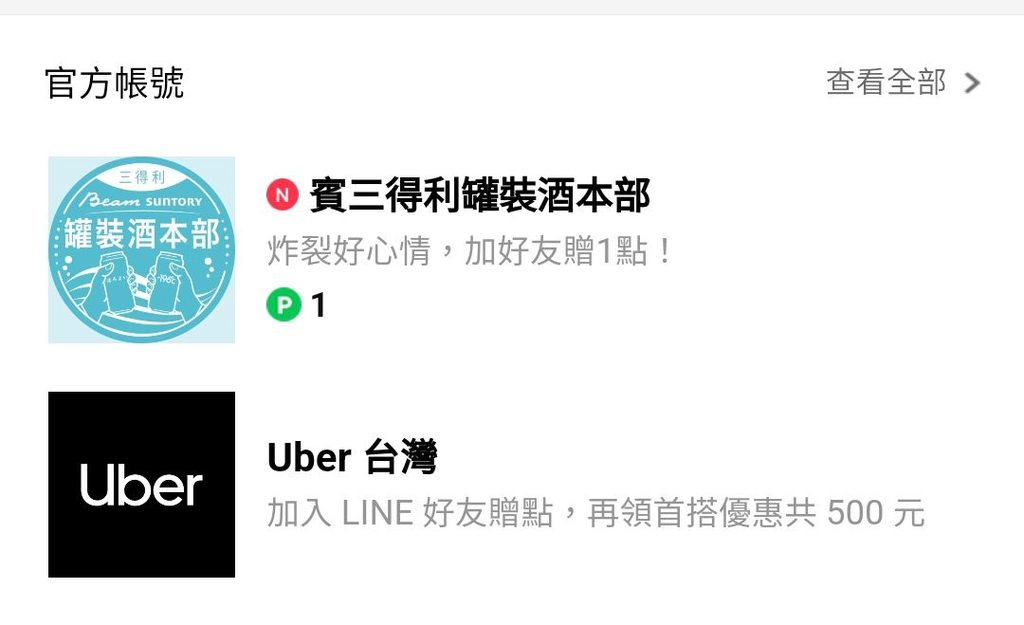Open the Uber 台灣 official account
This screenshot has width=1024, height=625.
pyautogui.click(x=352, y=459)
